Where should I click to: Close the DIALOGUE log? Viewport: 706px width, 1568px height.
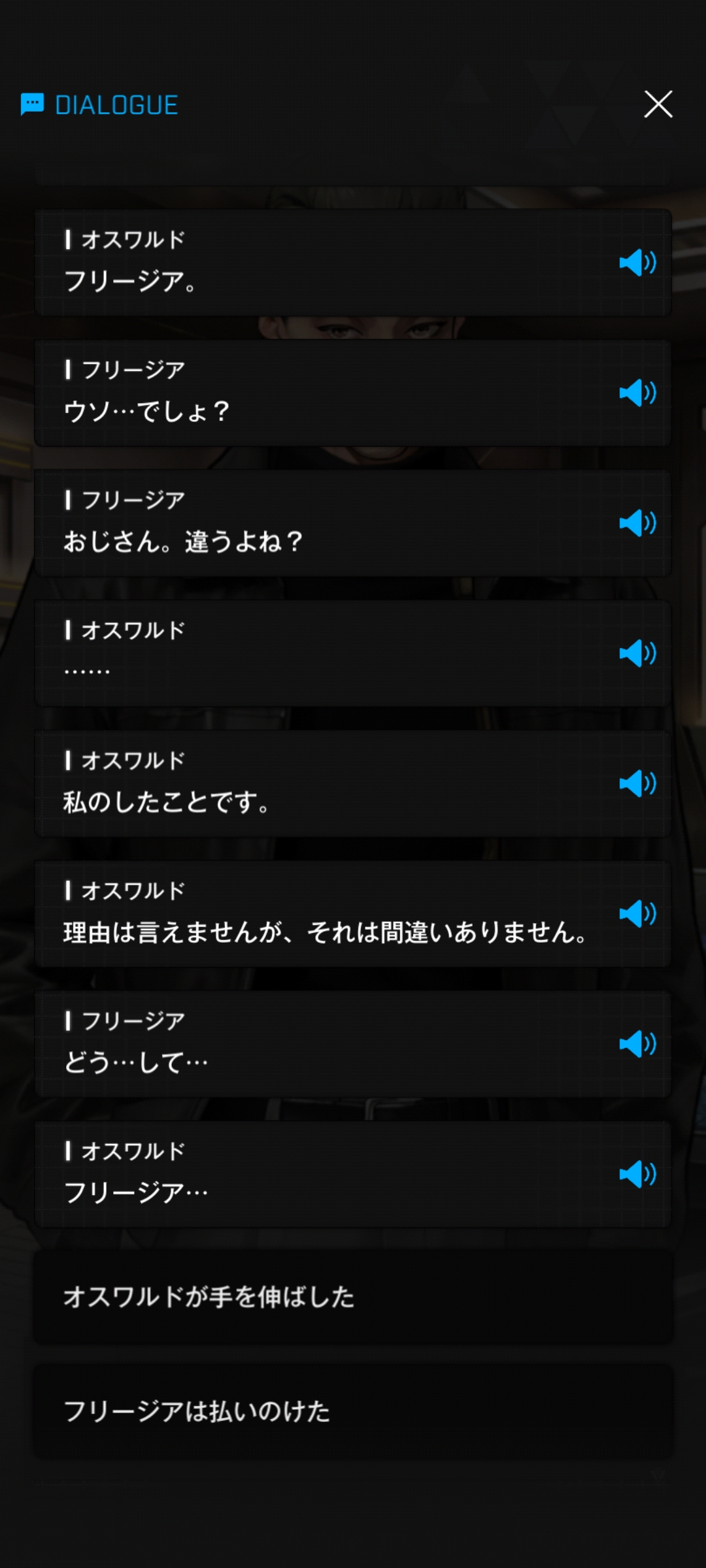tap(658, 105)
